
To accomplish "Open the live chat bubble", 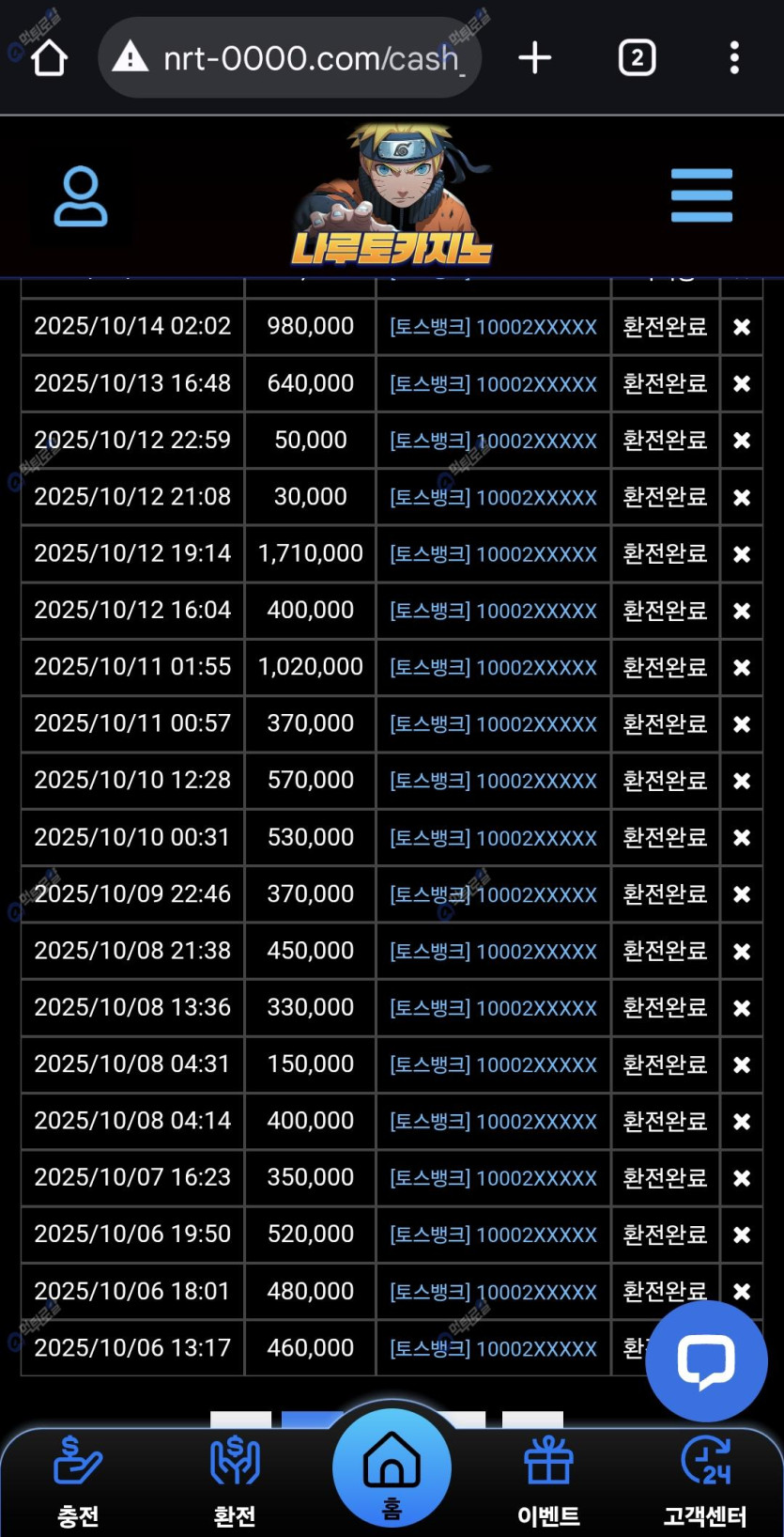I will (x=706, y=1360).
